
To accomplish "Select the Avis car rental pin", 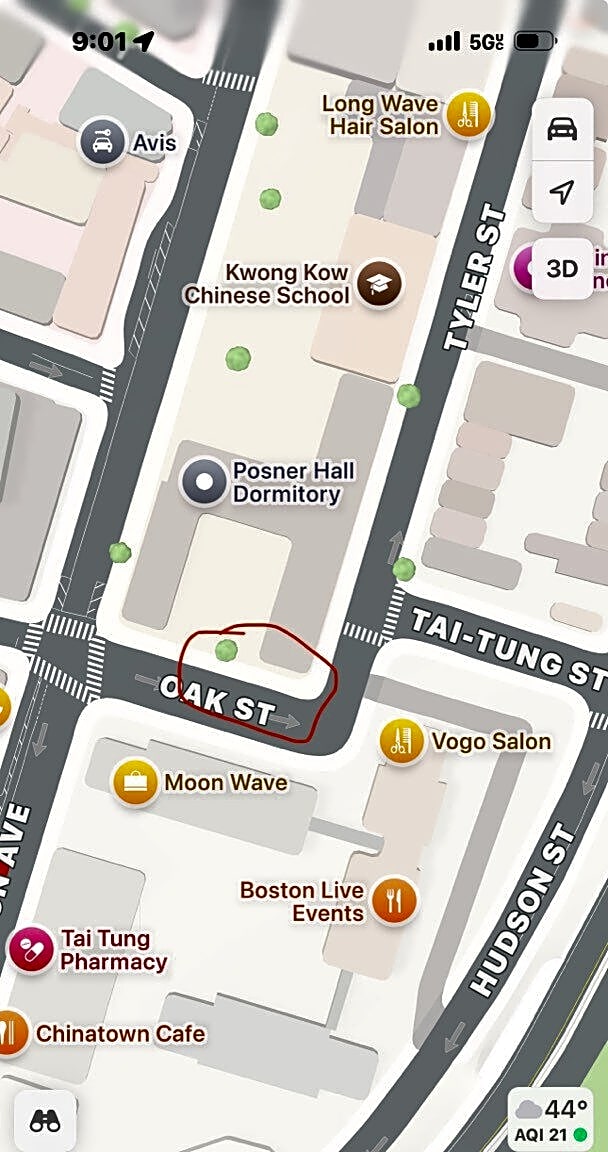I will tap(103, 142).
